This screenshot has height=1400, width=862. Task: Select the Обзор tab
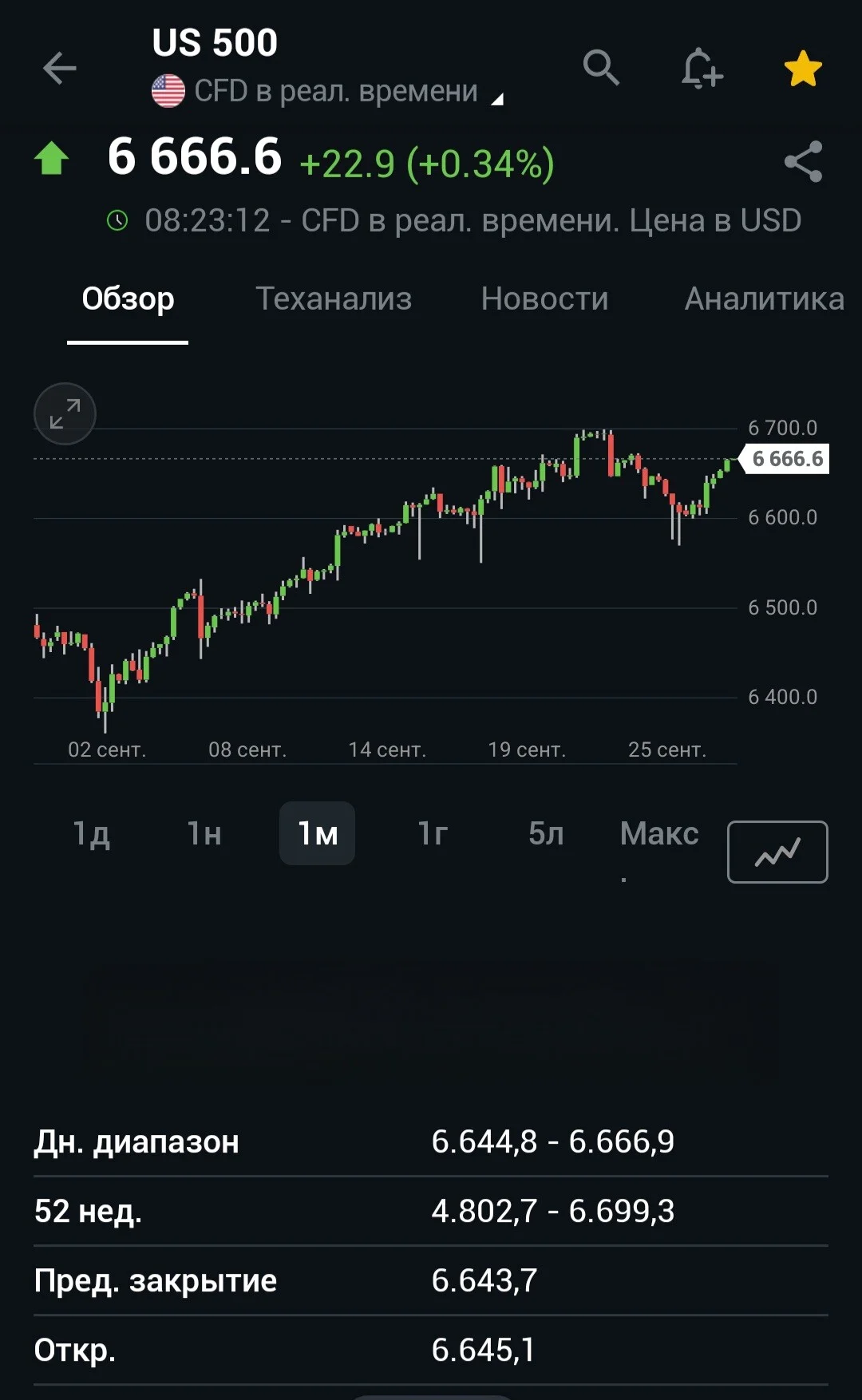pyautogui.click(x=128, y=300)
